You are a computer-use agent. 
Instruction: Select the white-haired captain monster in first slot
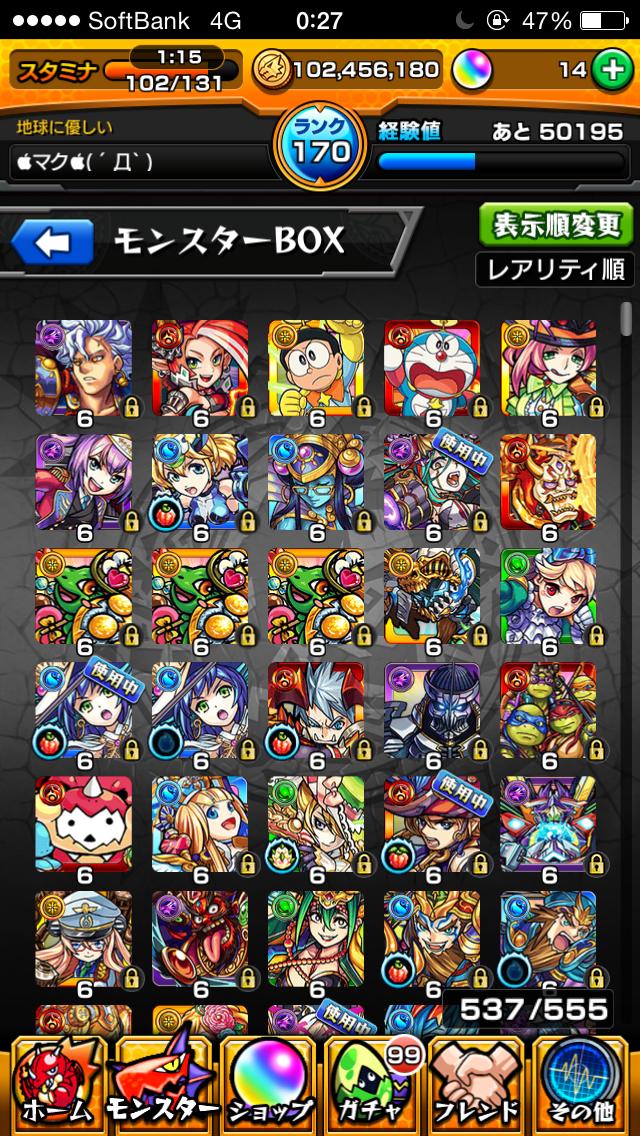(x=84, y=368)
